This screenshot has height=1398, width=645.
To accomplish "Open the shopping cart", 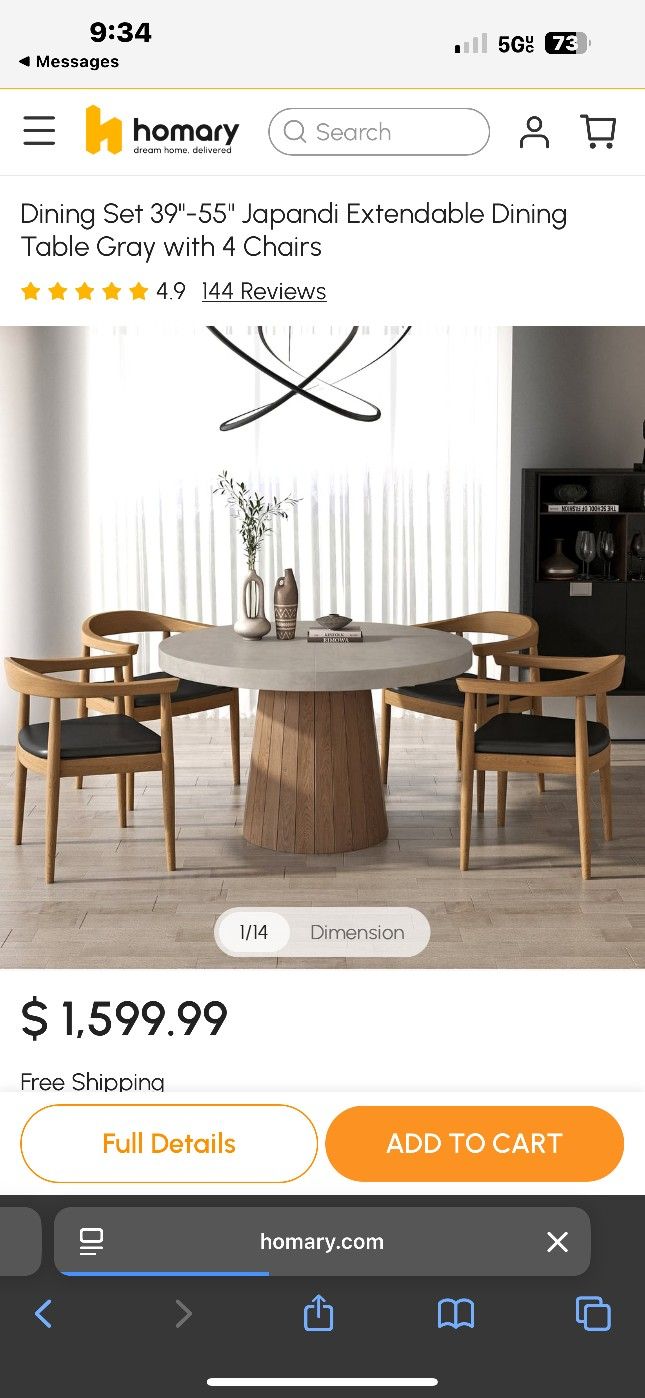I will (598, 132).
